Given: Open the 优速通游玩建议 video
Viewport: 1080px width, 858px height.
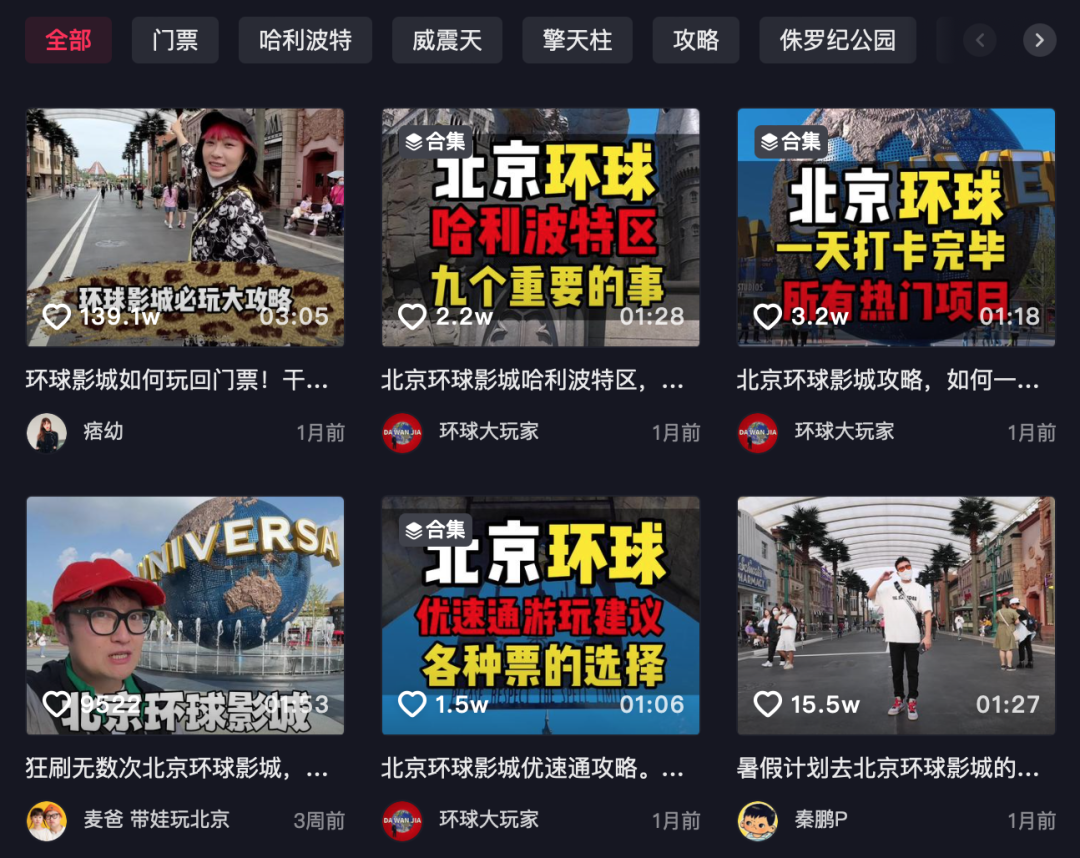Looking at the screenshot, I should 540,615.
